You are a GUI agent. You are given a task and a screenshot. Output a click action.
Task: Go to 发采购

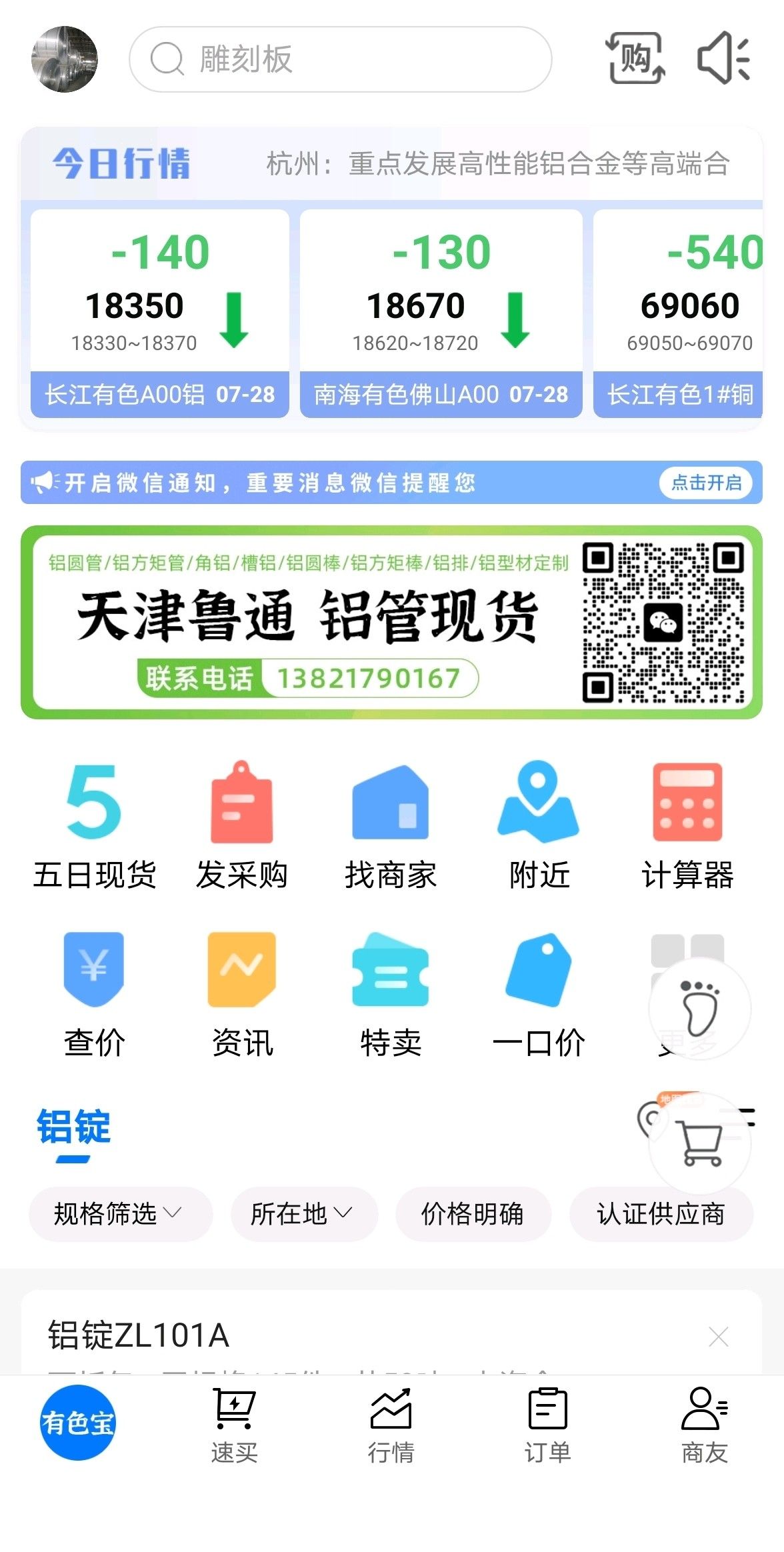[x=242, y=827]
